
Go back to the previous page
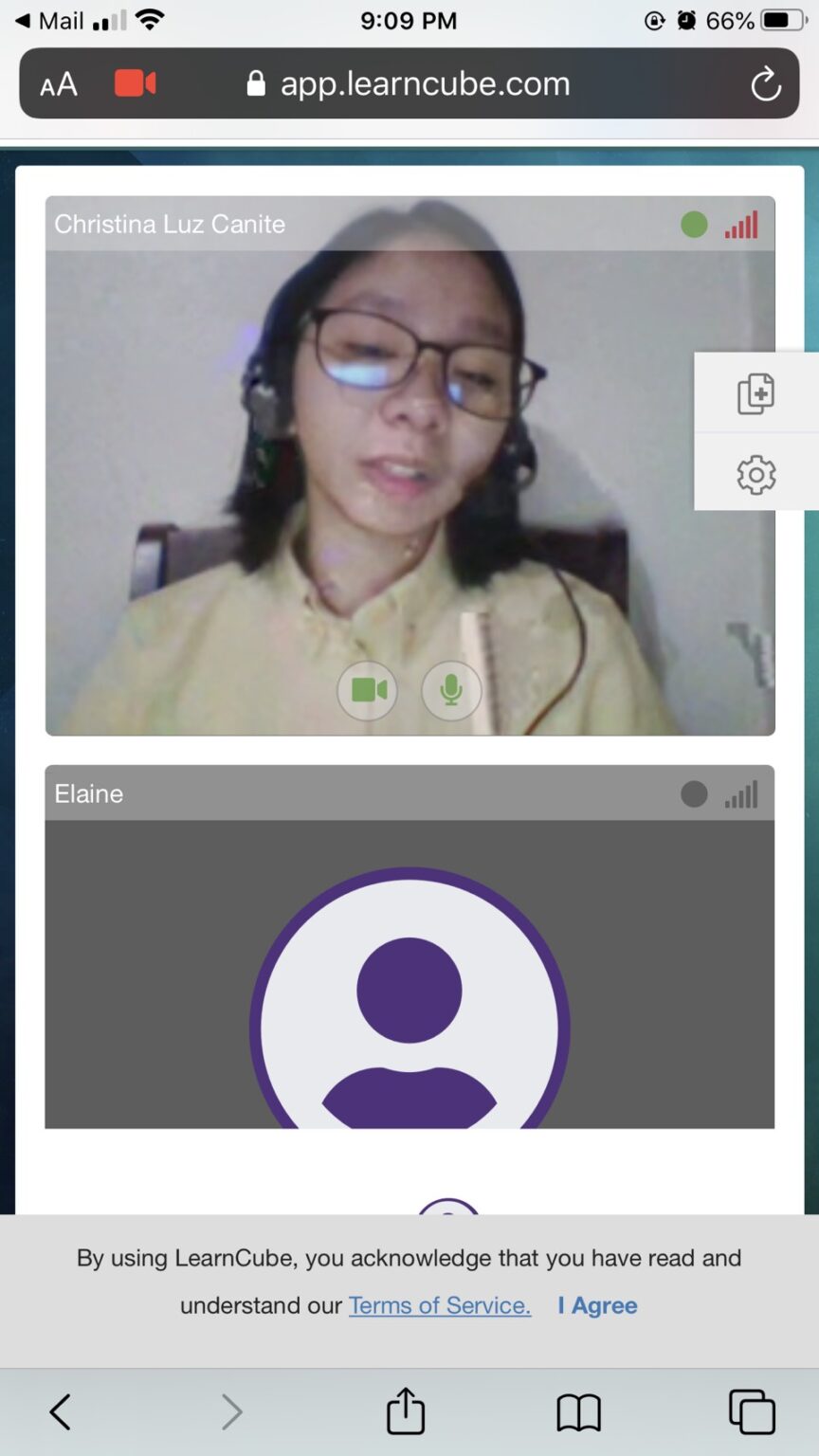[x=61, y=1411]
